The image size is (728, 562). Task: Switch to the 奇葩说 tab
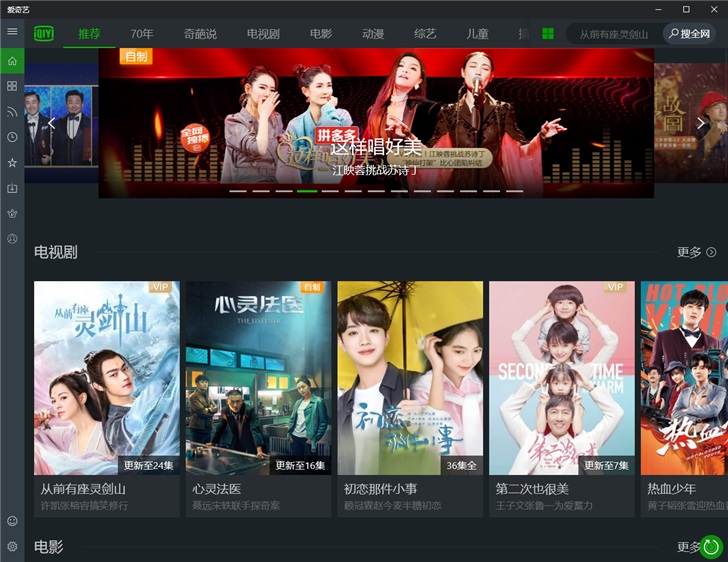(x=200, y=34)
